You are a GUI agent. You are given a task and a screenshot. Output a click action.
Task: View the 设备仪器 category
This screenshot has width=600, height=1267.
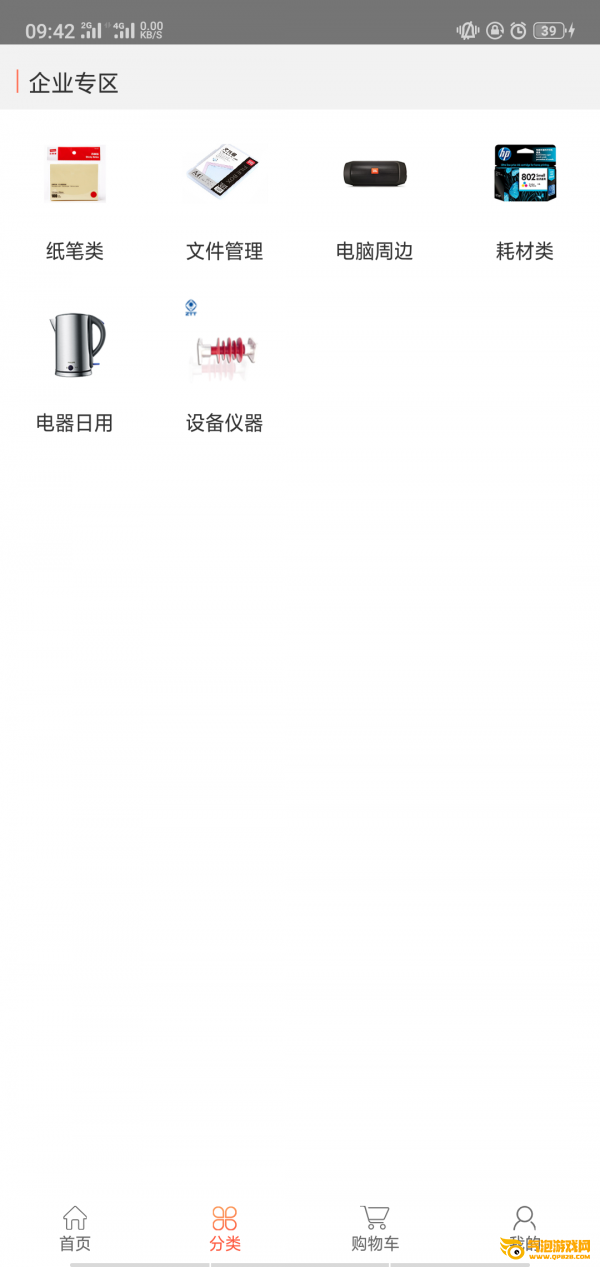point(225,370)
